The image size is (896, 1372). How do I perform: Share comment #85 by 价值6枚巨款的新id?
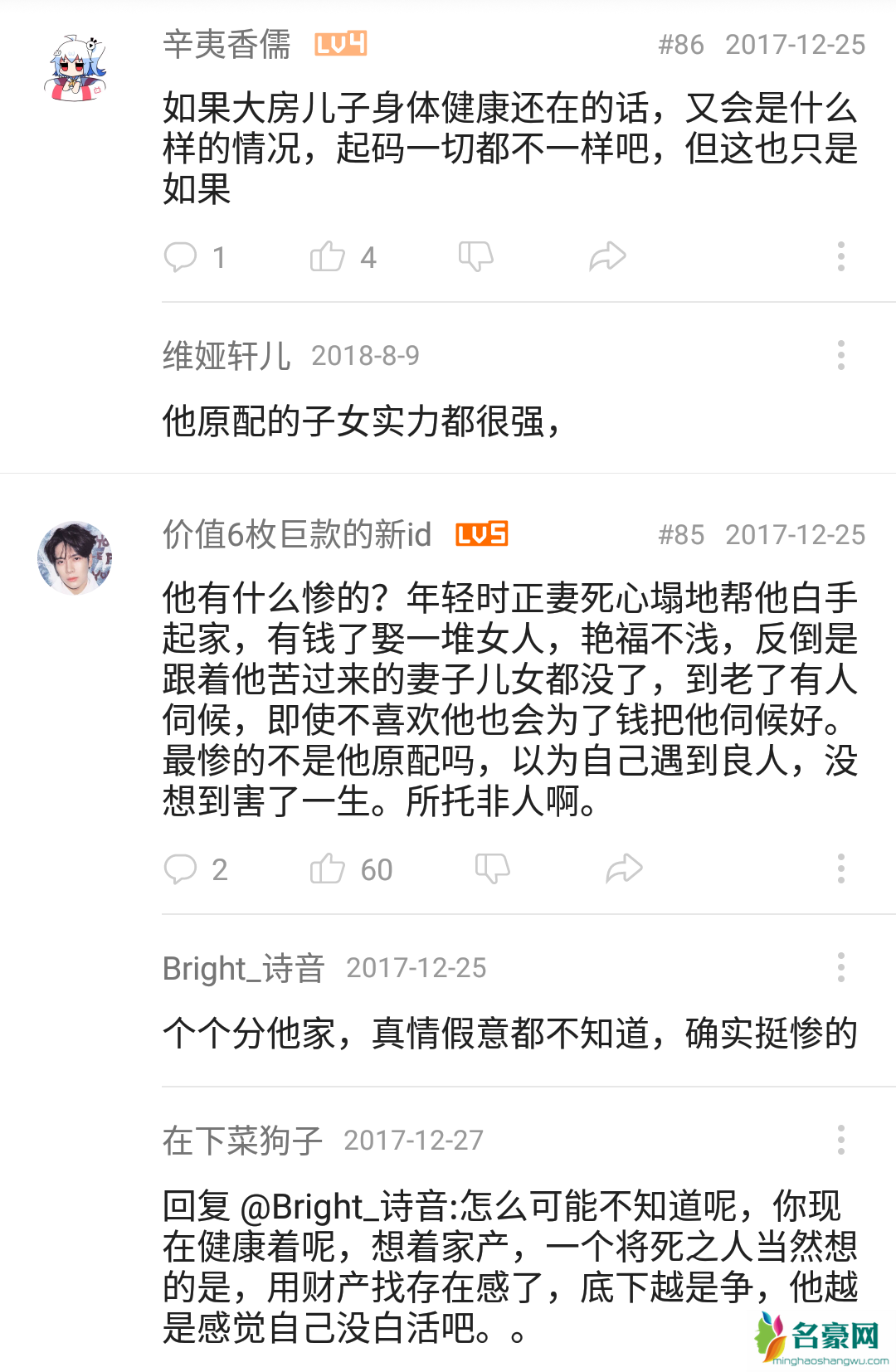click(x=624, y=869)
